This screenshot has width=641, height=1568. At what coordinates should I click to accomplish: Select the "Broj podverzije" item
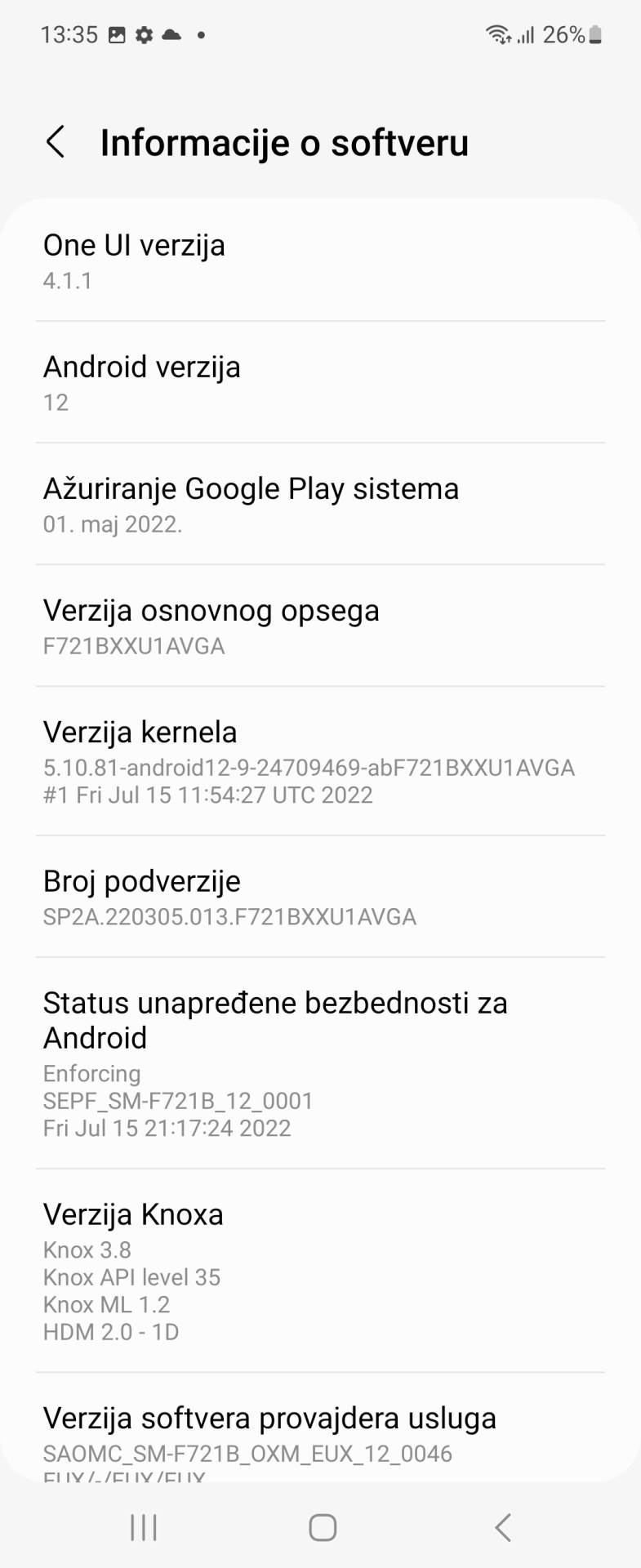[x=320, y=896]
